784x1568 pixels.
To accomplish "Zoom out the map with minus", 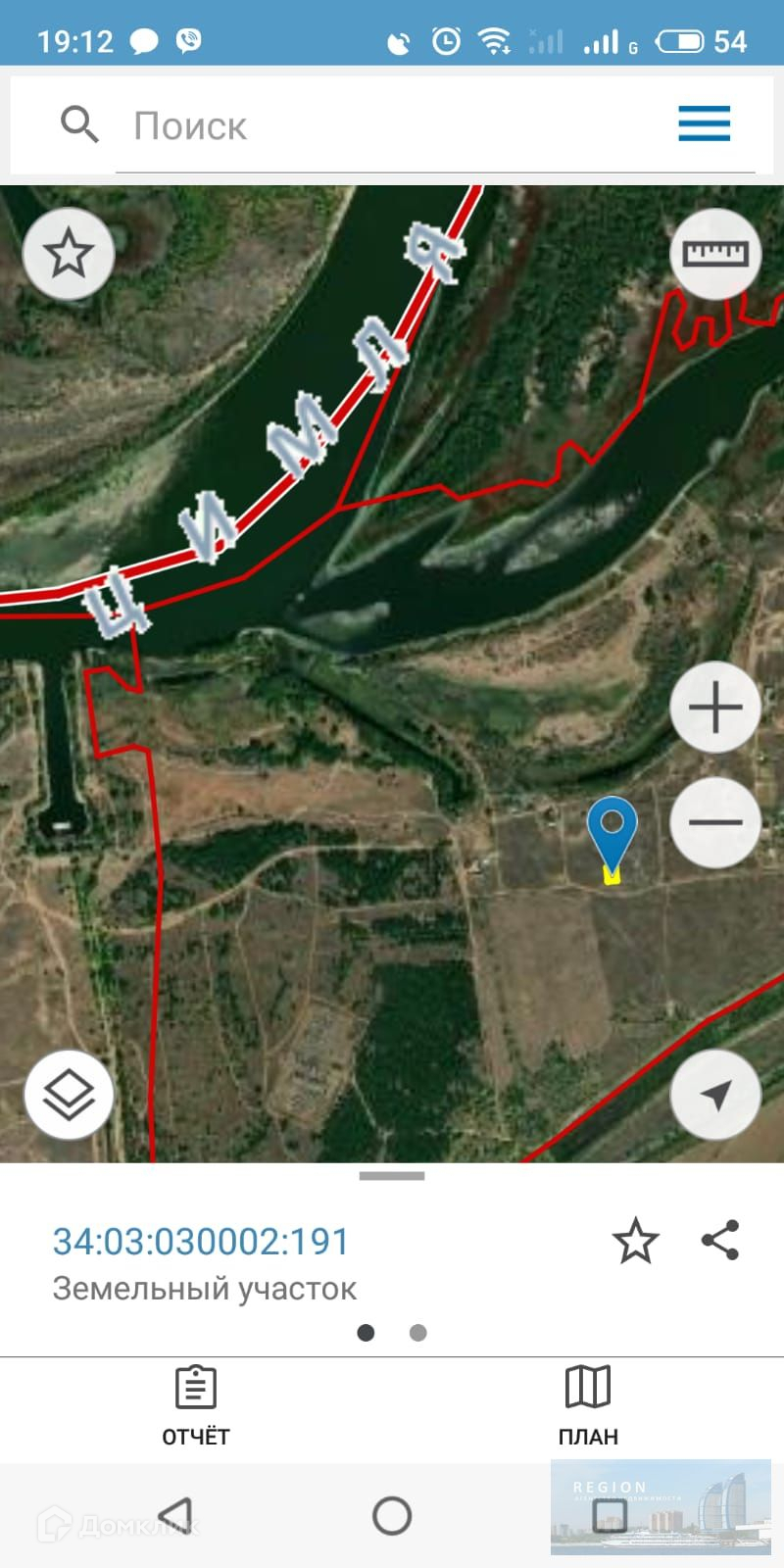I will point(715,822).
